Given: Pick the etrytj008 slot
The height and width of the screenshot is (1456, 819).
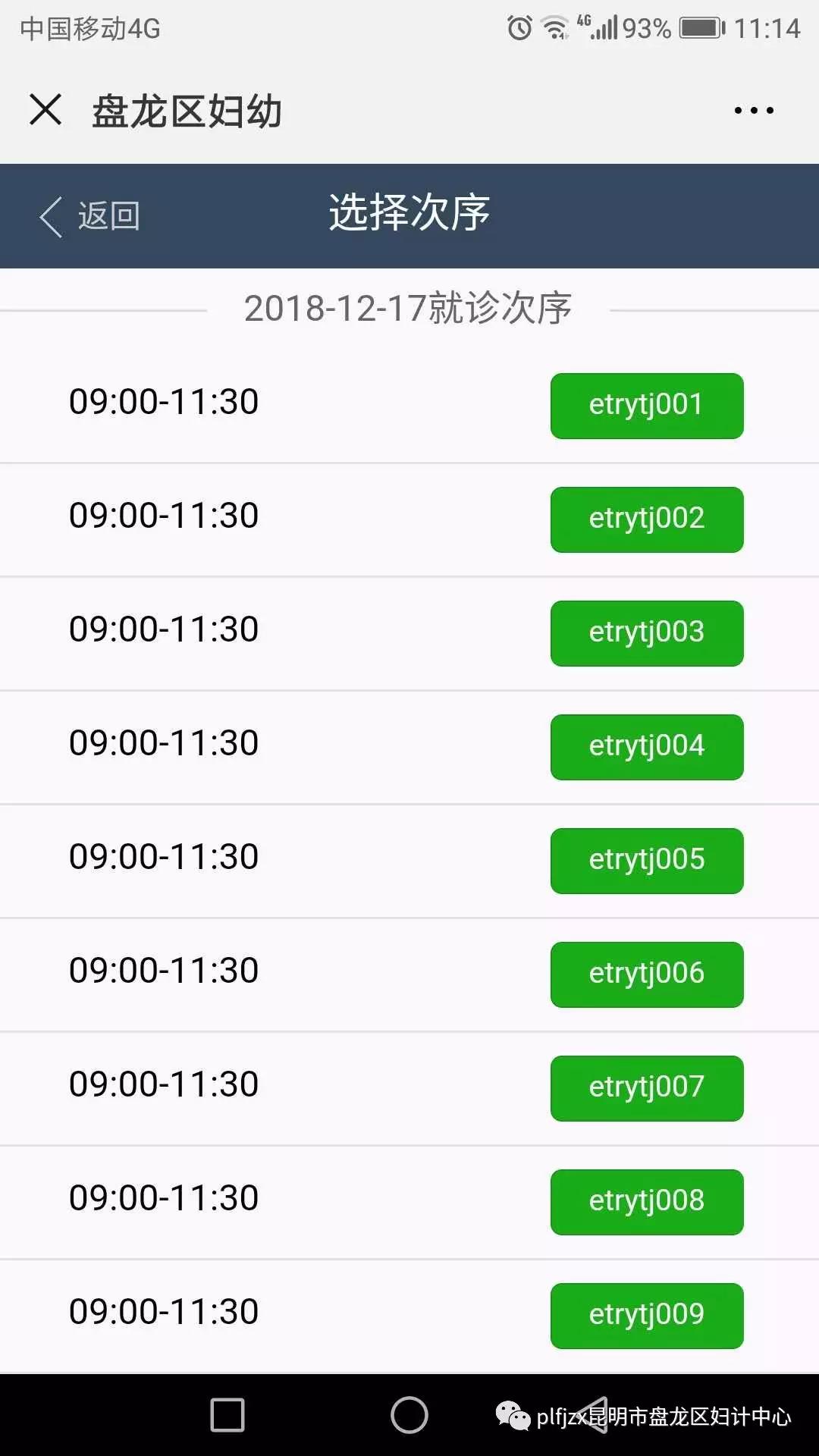Looking at the screenshot, I should coord(646,1202).
